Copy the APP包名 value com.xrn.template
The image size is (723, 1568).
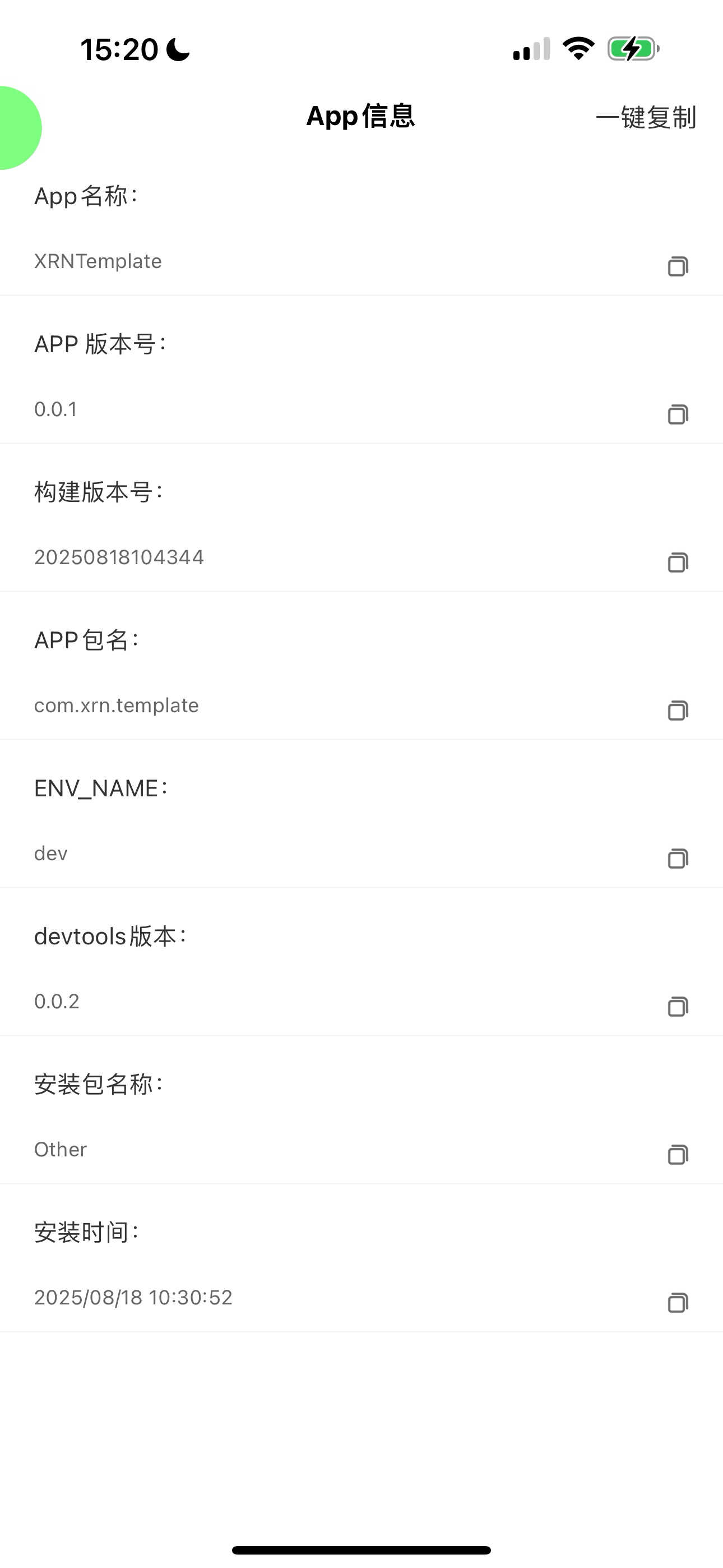678,710
